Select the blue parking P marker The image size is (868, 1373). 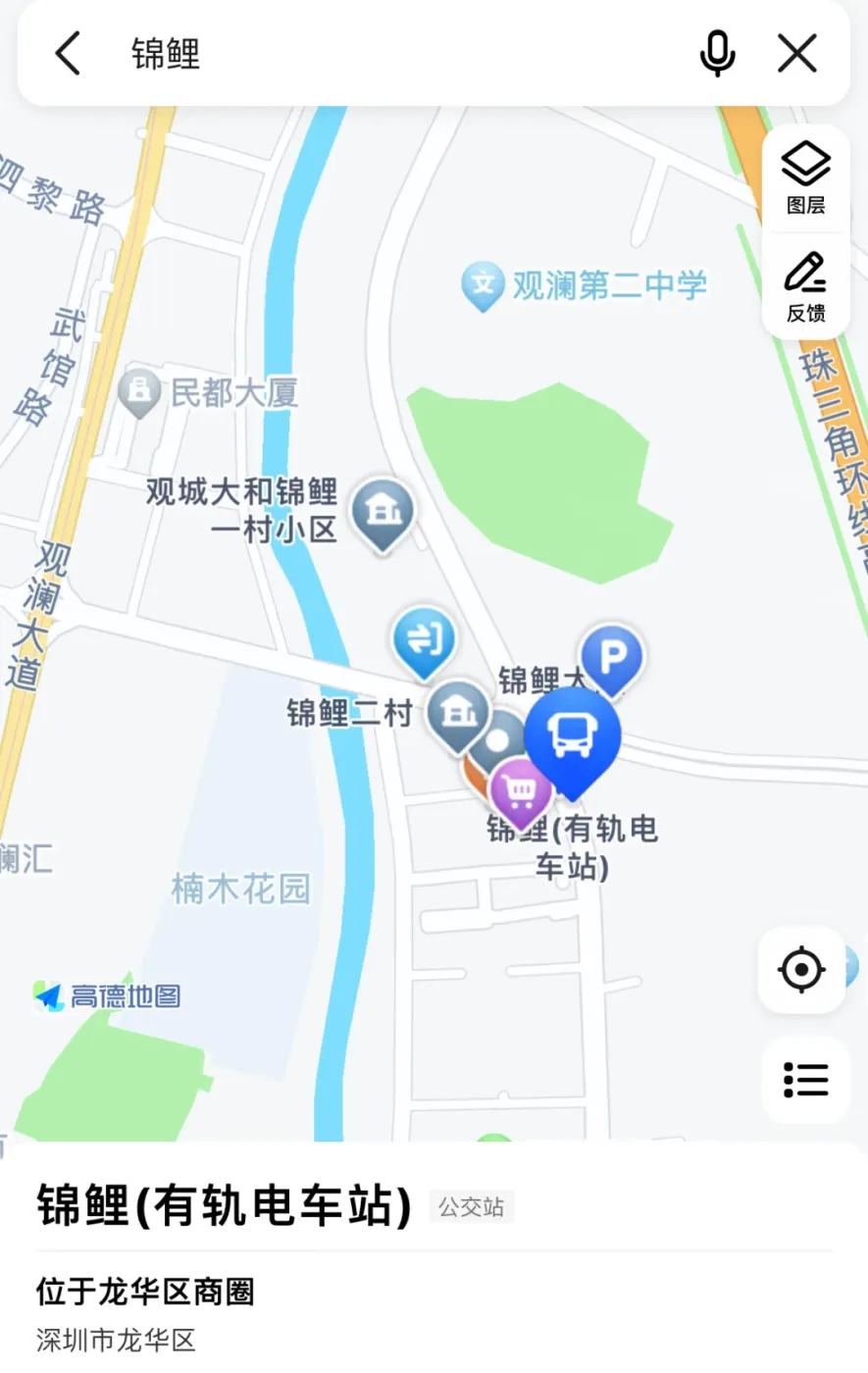point(611,657)
